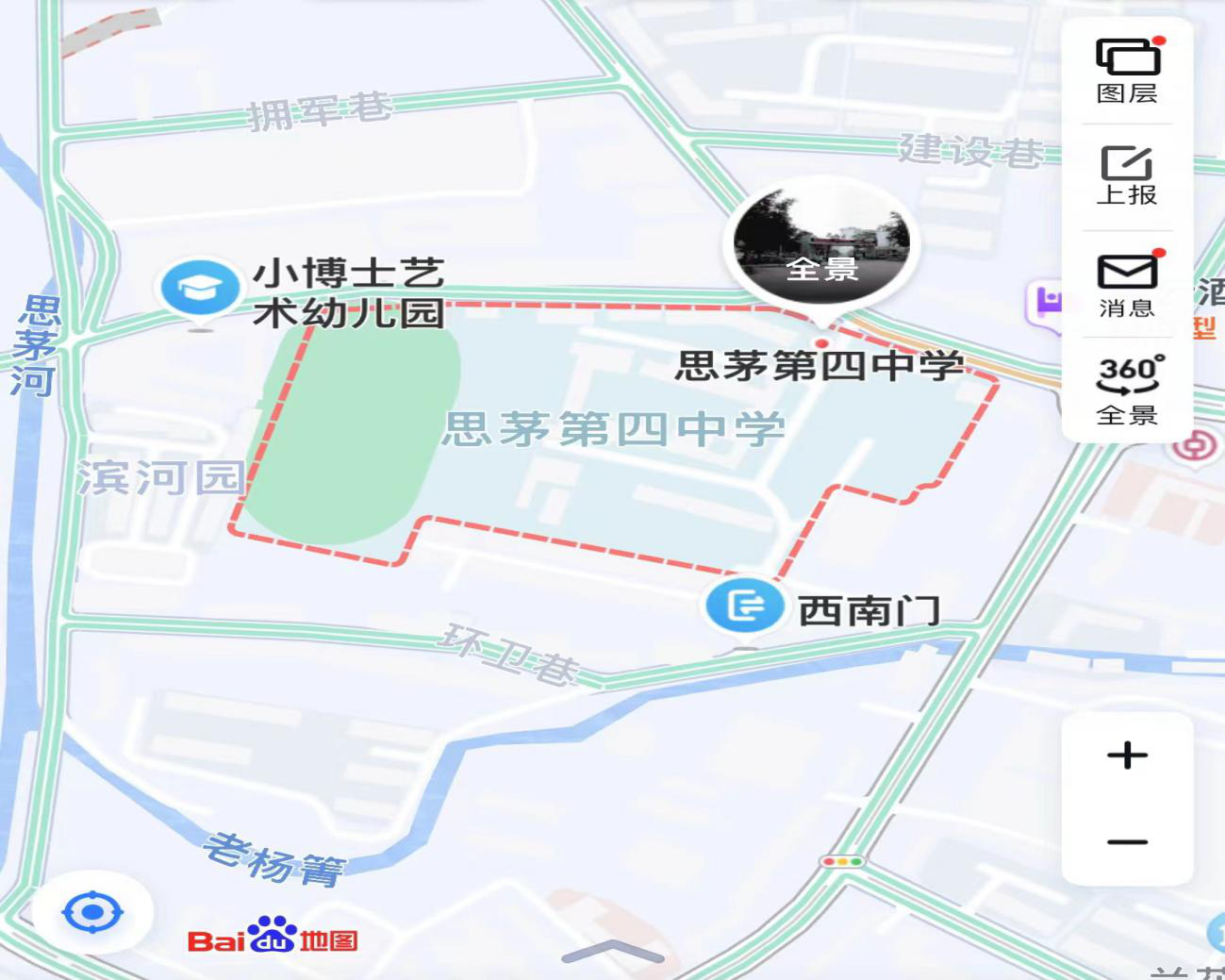Select the 西南门 gate marker

745,606
